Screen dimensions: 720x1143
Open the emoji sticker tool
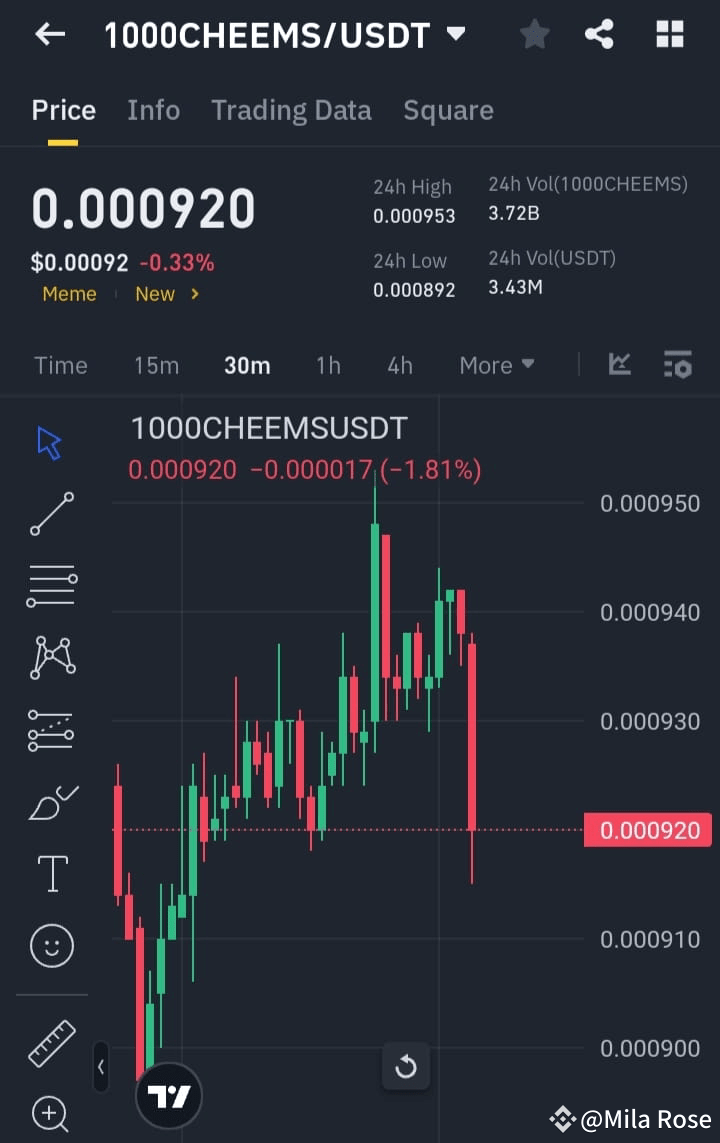click(x=50, y=945)
